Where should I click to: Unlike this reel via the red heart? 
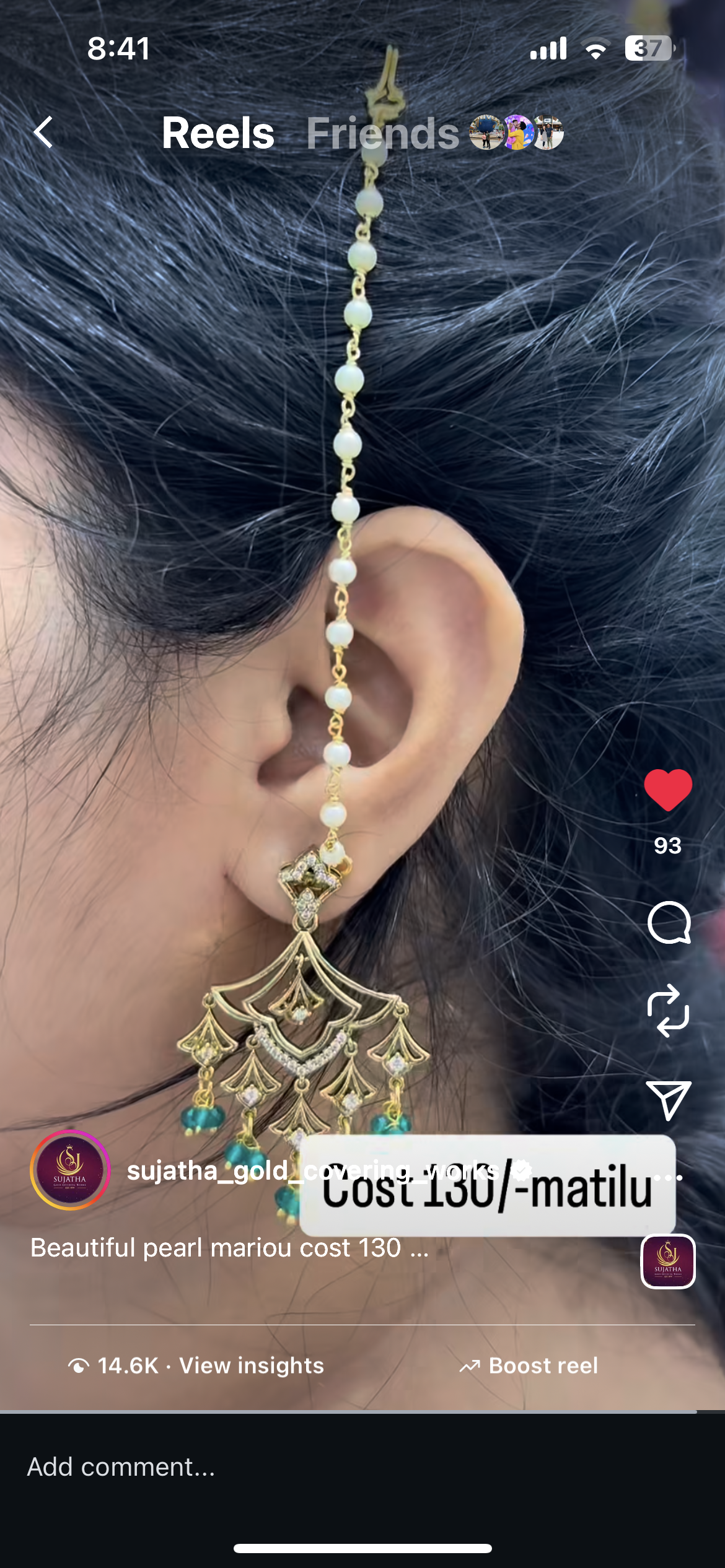point(668,790)
